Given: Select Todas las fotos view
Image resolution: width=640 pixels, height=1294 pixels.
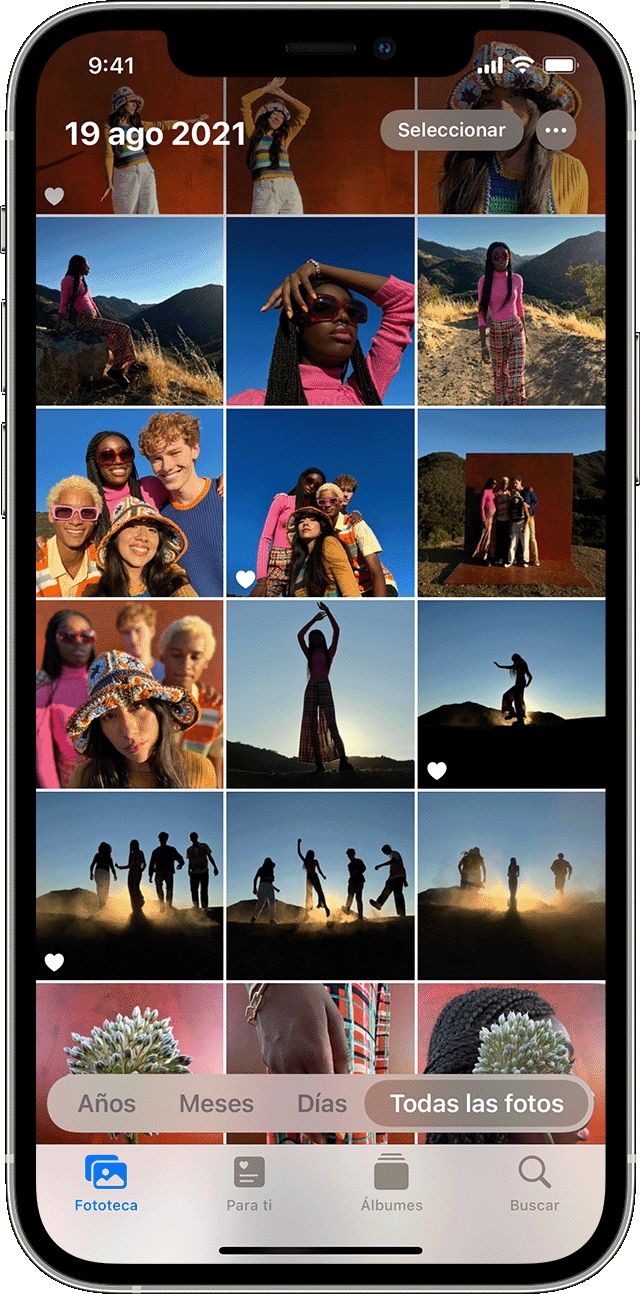Looking at the screenshot, I should (477, 1104).
